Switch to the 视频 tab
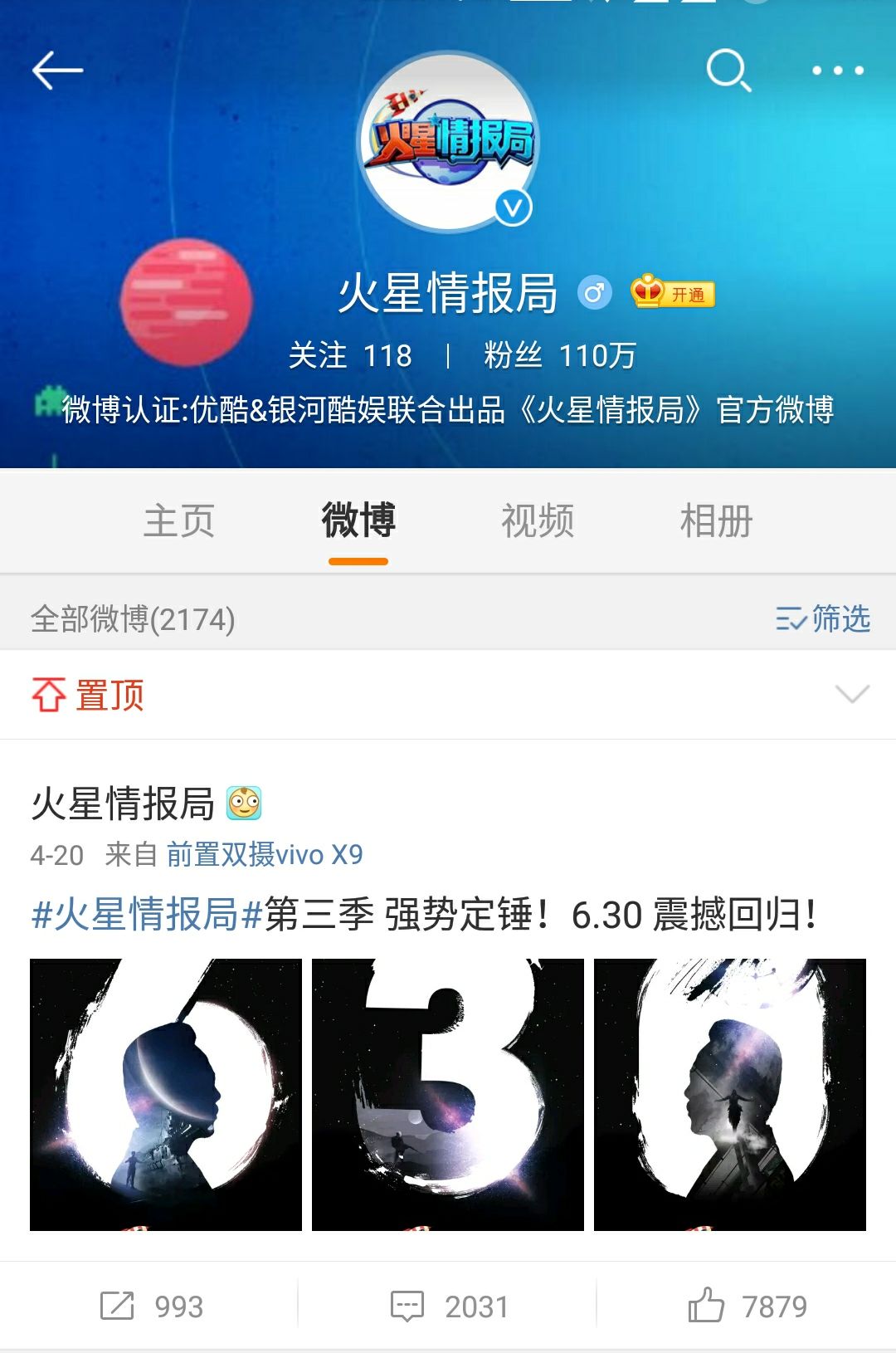Screen dimensions: 896x1353 coord(538,520)
